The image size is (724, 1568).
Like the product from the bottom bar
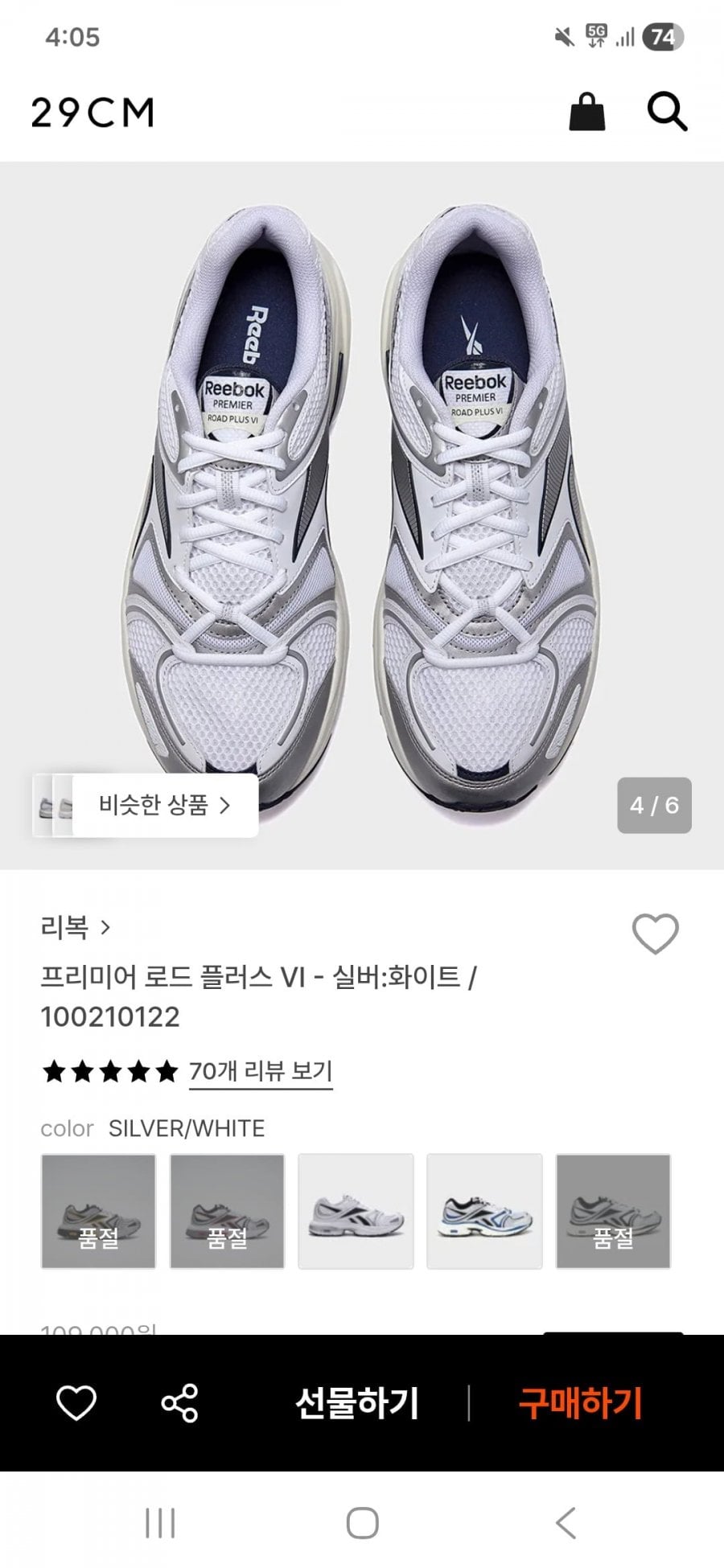point(76,1403)
